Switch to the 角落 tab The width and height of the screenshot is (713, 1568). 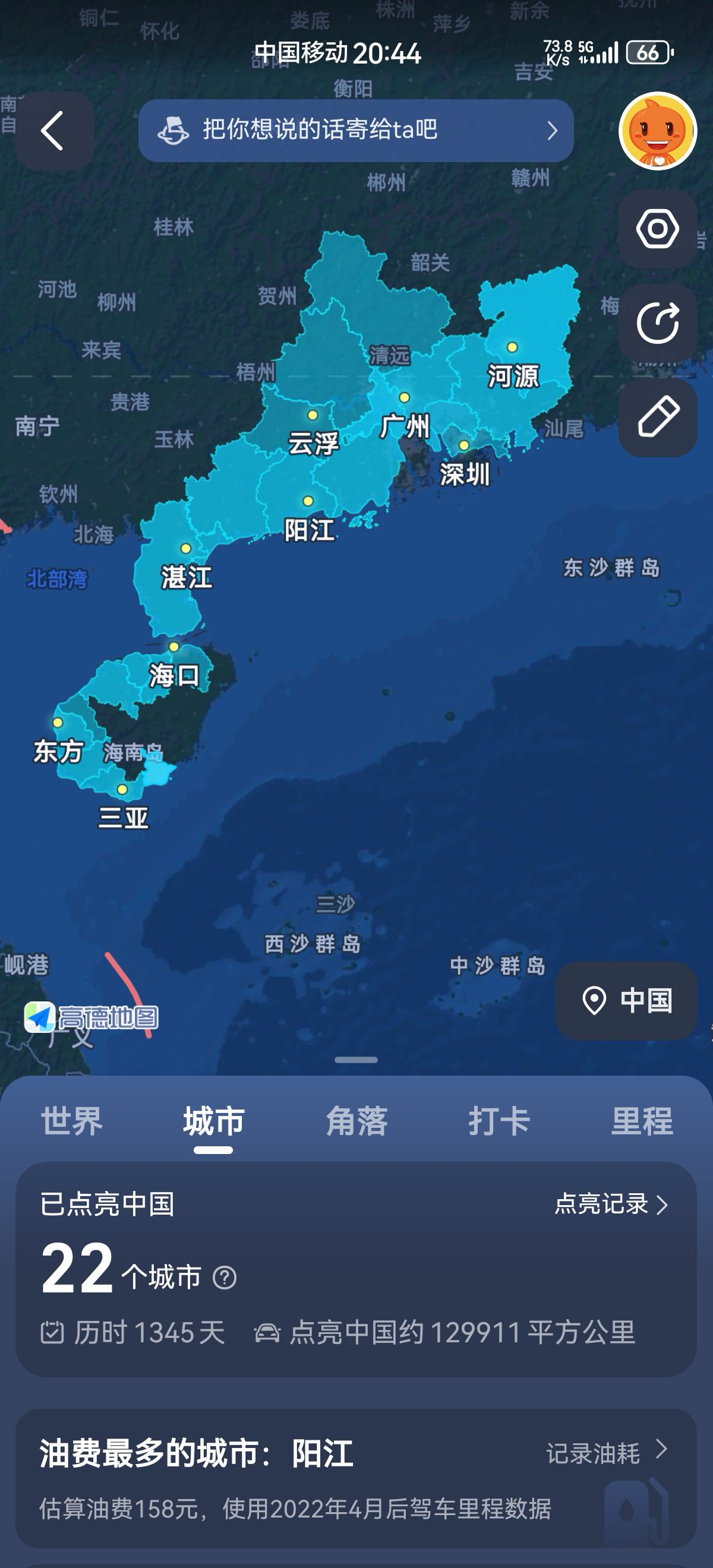[357, 1121]
